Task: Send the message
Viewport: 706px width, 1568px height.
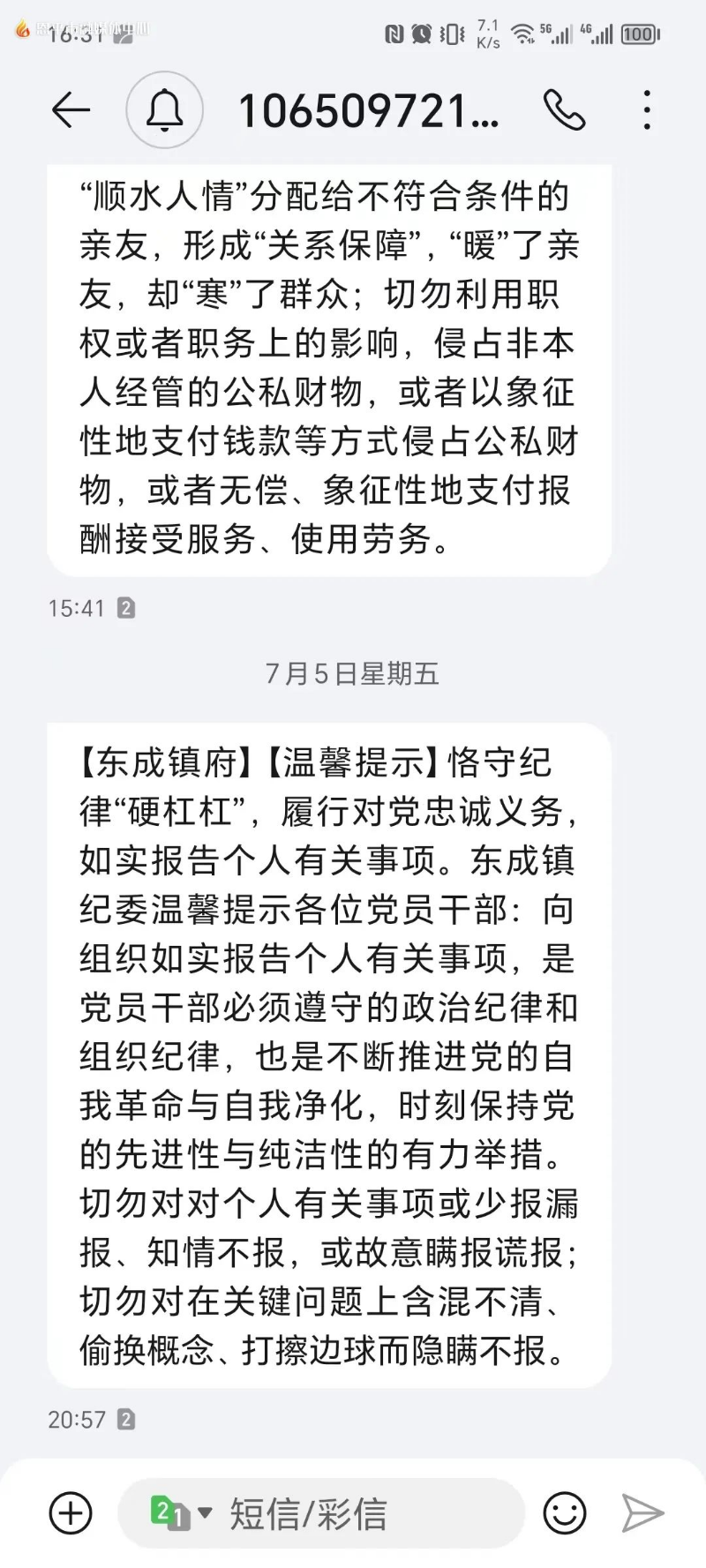Action: point(642,1512)
